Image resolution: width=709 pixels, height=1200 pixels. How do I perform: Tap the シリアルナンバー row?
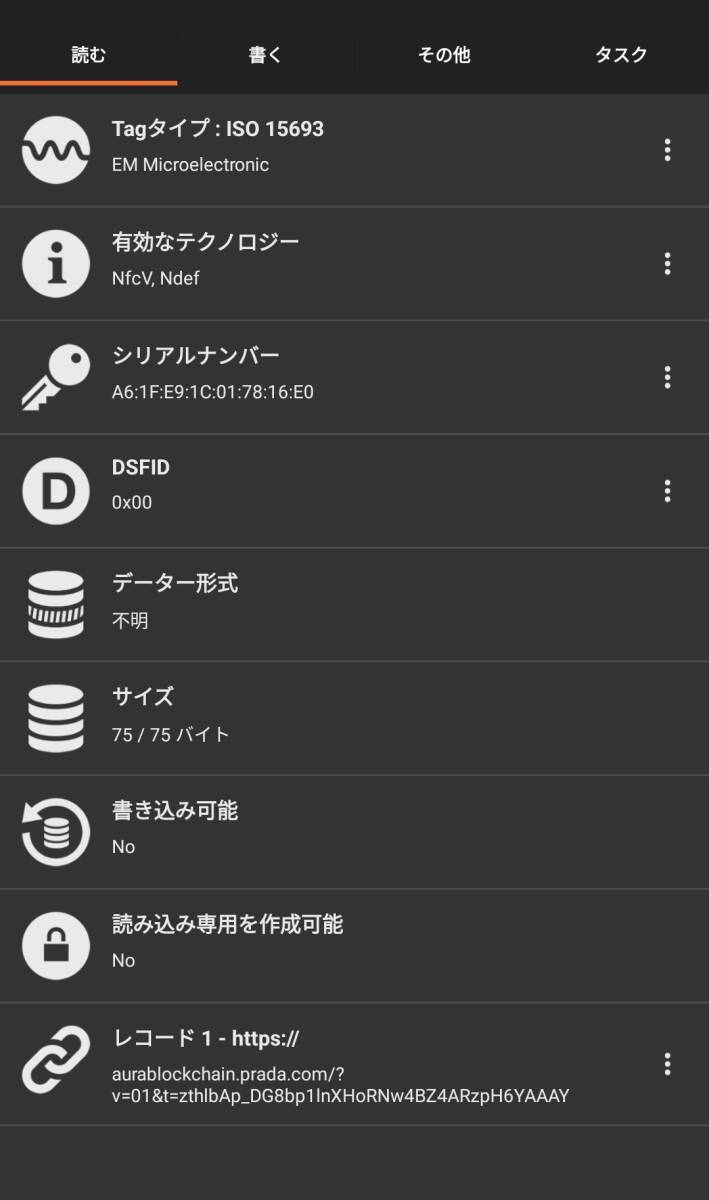(354, 378)
